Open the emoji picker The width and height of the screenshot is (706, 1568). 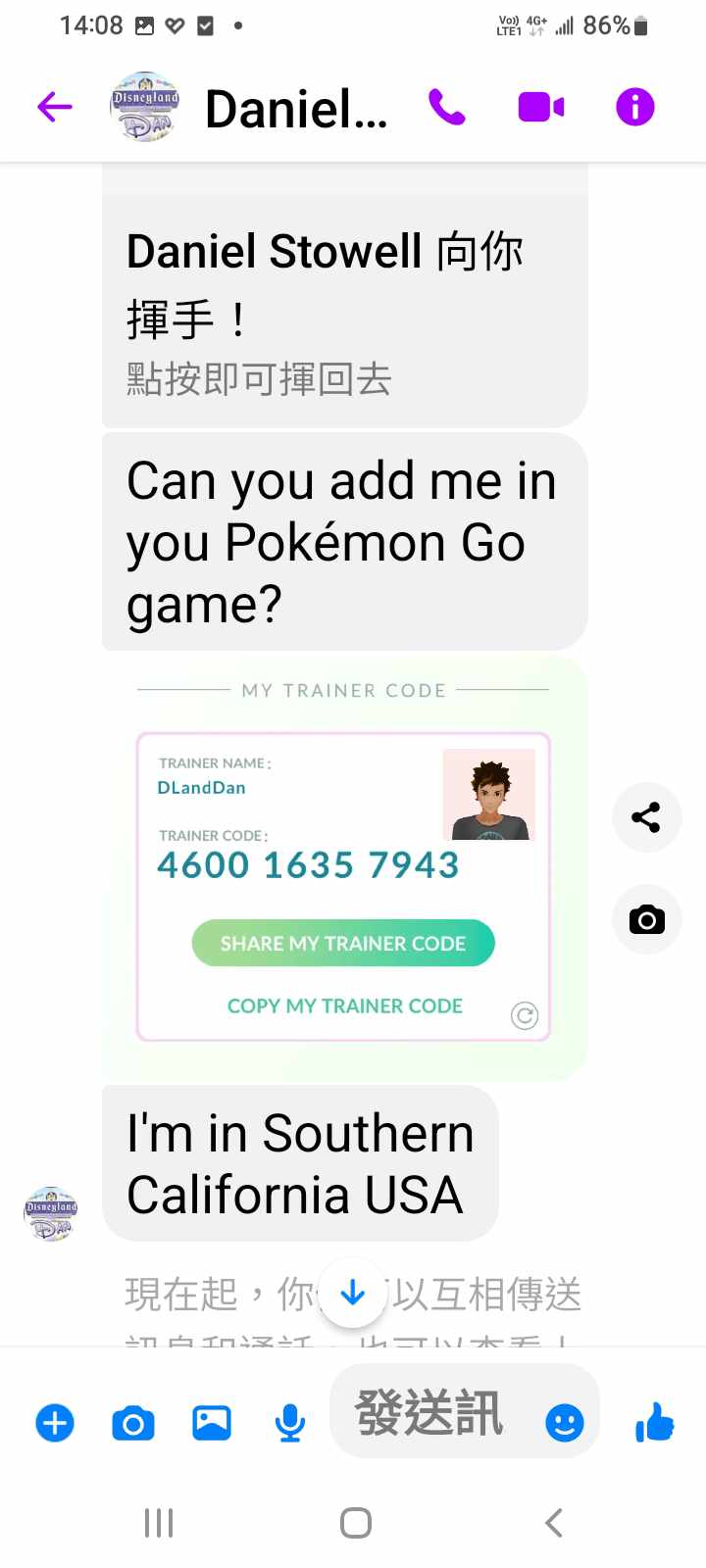click(x=564, y=1422)
